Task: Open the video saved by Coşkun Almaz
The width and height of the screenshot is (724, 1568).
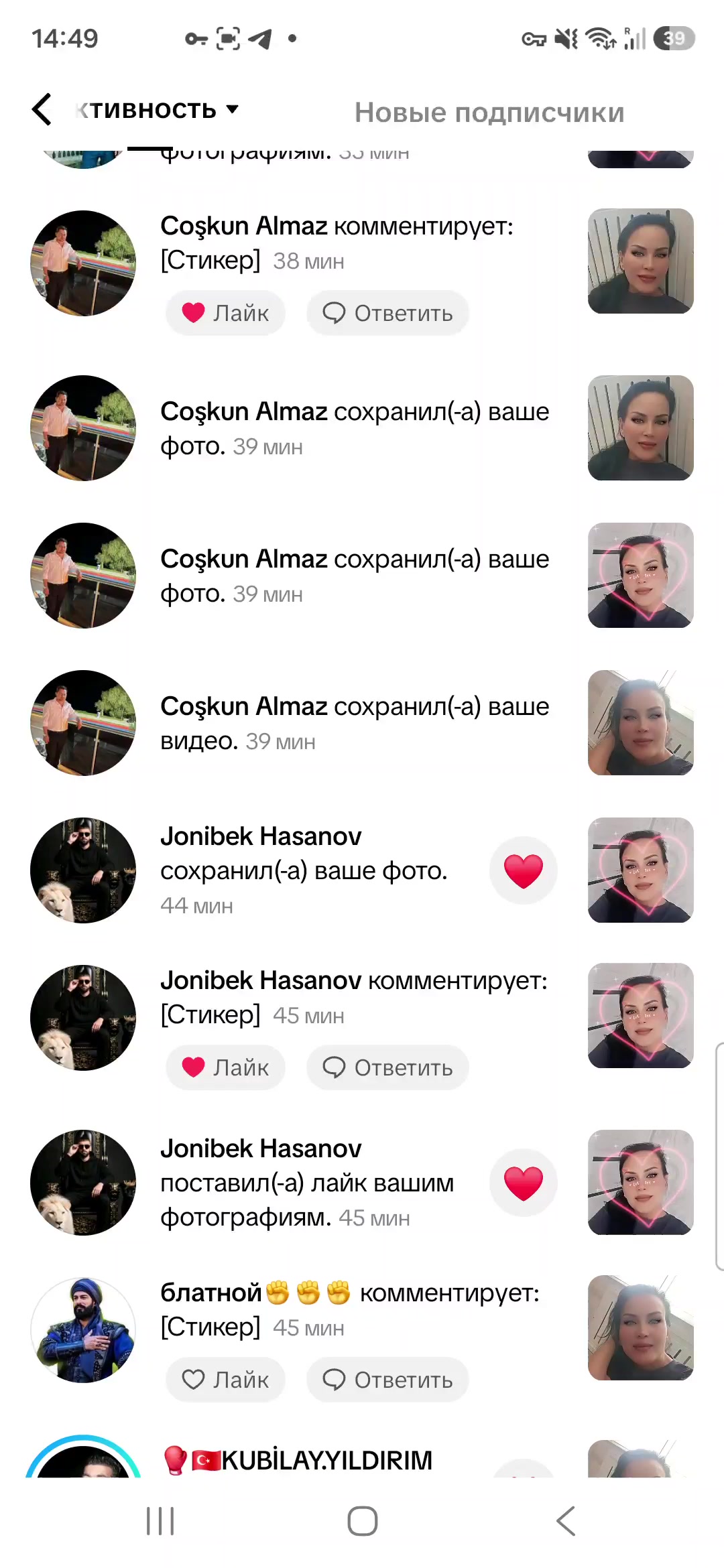Action: click(x=641, y=723)
